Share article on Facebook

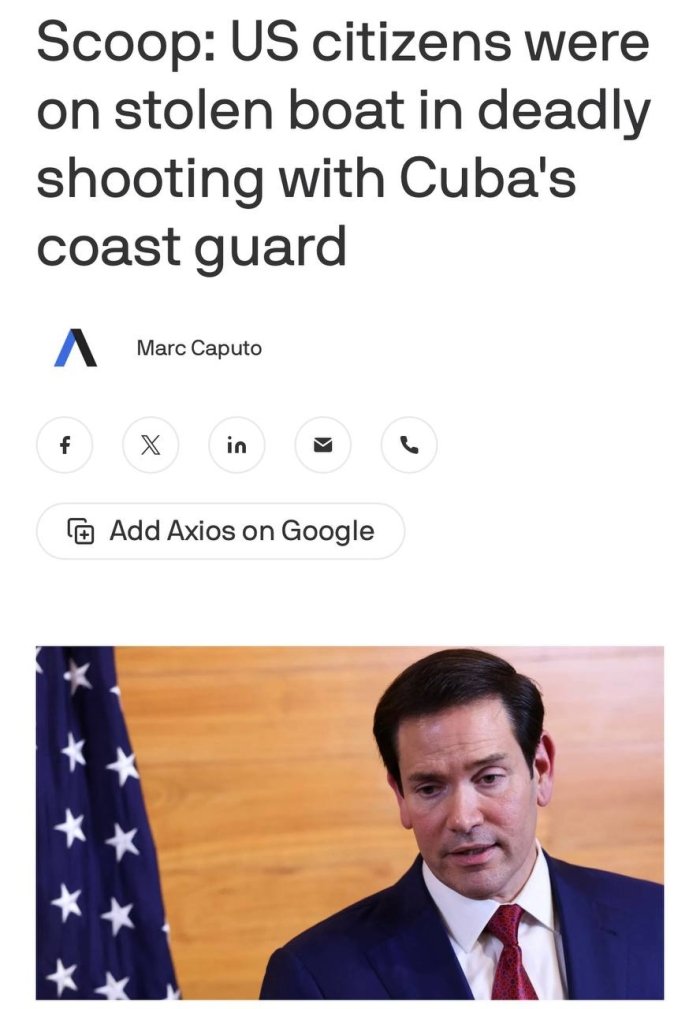point(65,445)
